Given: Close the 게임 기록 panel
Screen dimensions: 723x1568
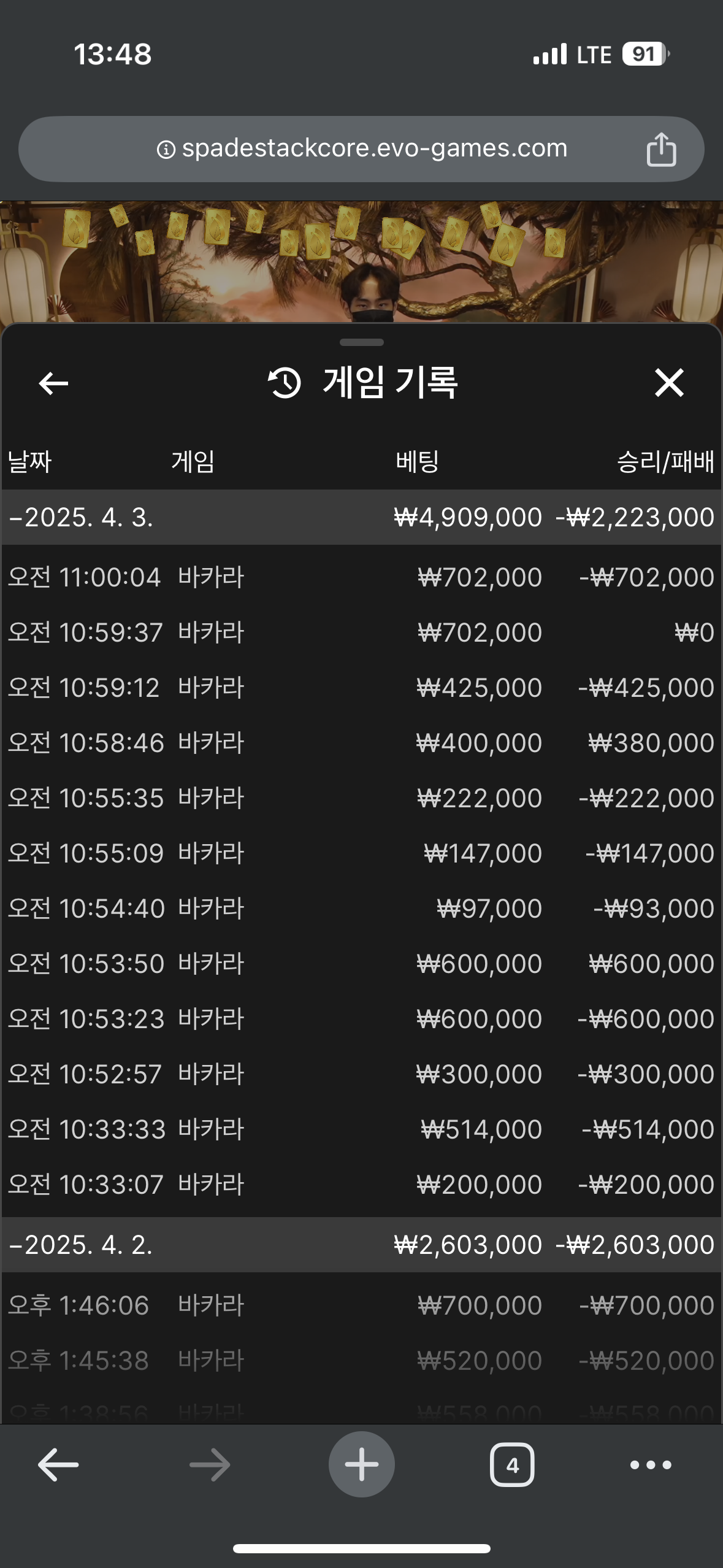Looking at the screenshot, I should click(x=668, y=383).
